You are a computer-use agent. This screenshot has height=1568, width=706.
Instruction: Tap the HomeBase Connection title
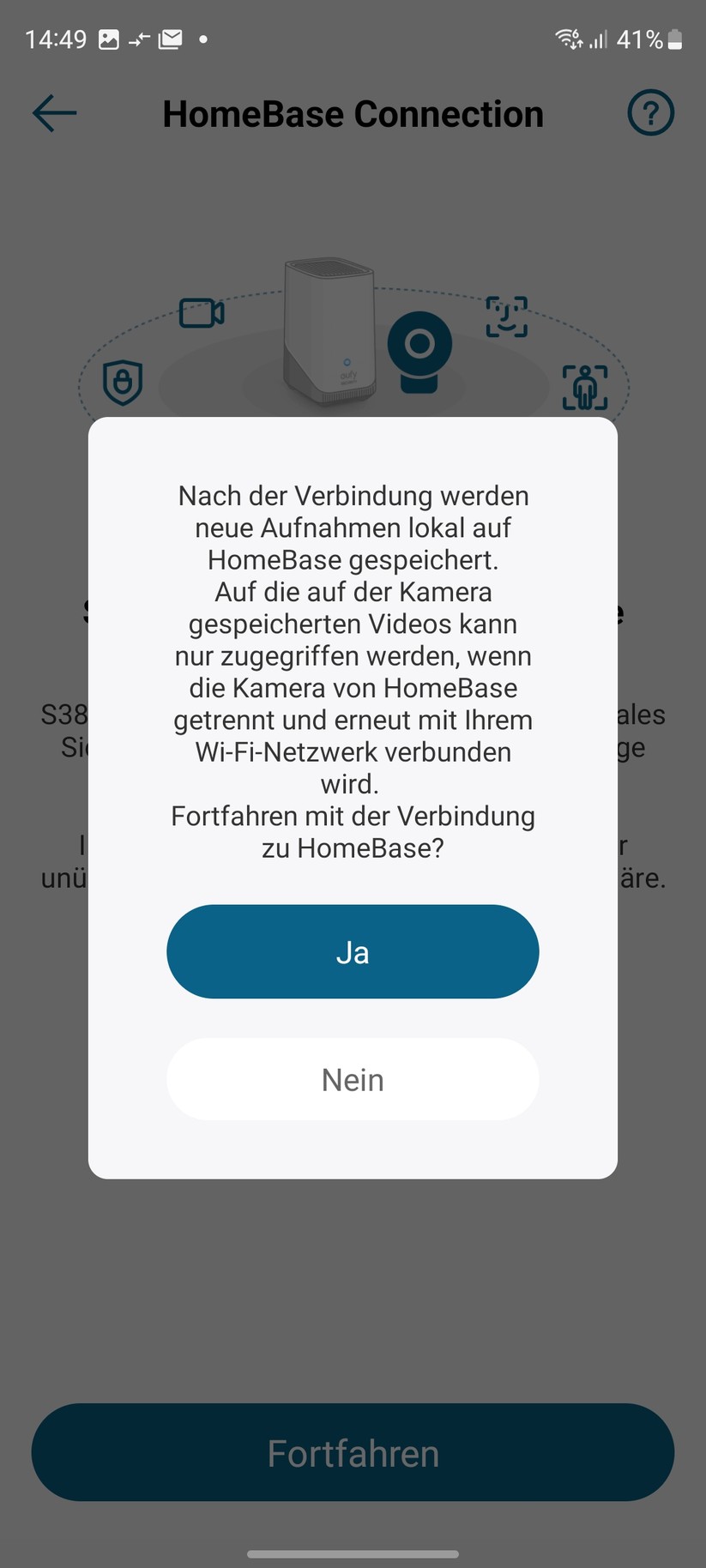click(x=353, y=112)
